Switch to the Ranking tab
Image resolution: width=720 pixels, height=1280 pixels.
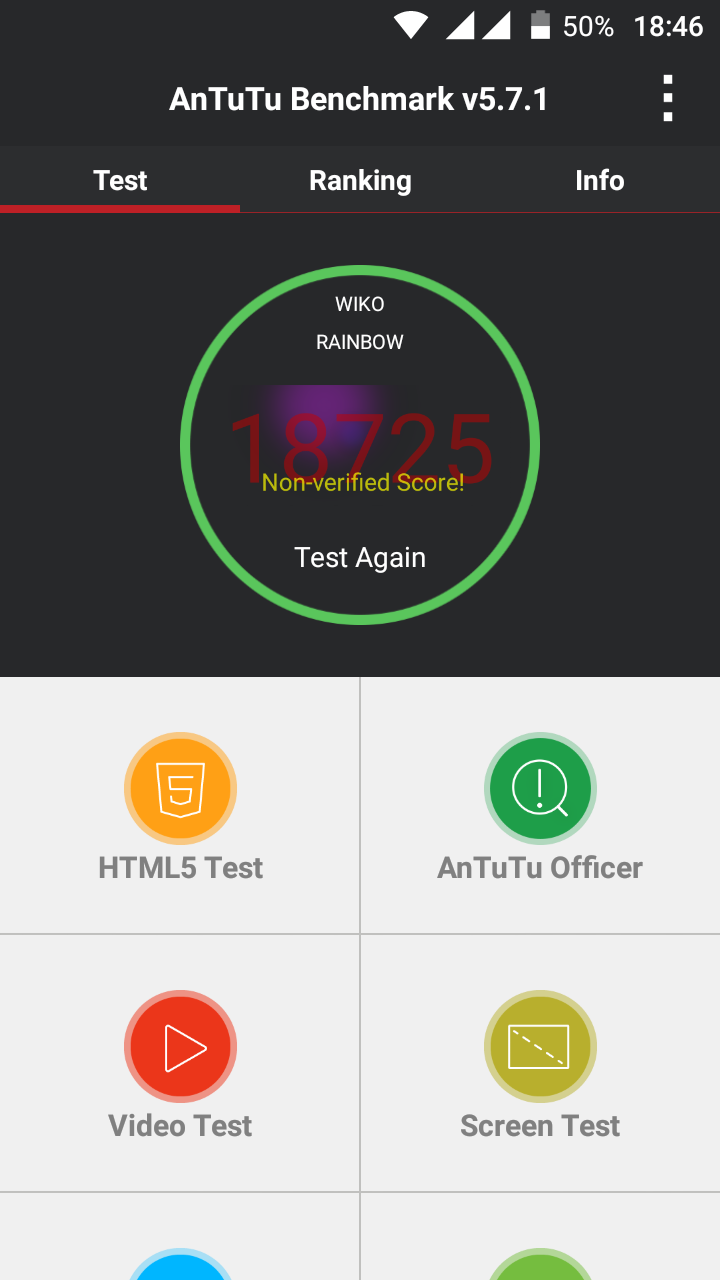click(x=360, y=180)
